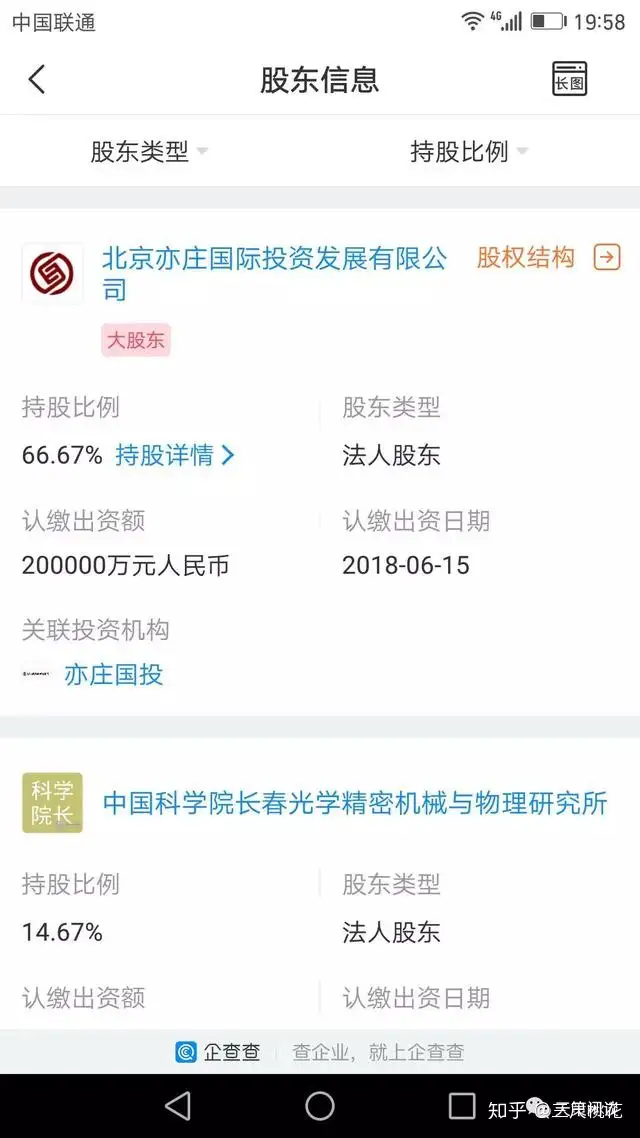
Task: Tap the 长图 long-screenshot icon
Action: coord(570,79)
